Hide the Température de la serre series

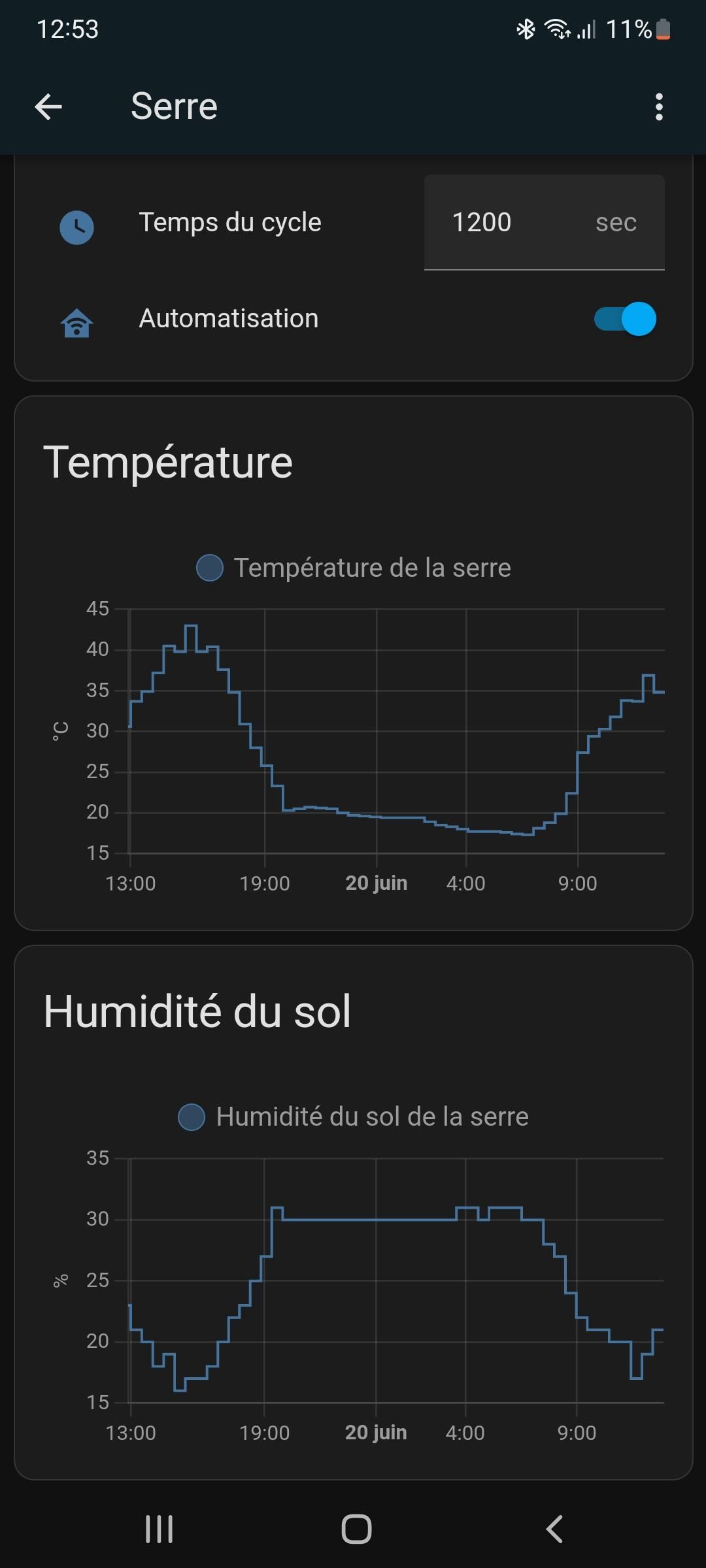click(x=354, y=568)
